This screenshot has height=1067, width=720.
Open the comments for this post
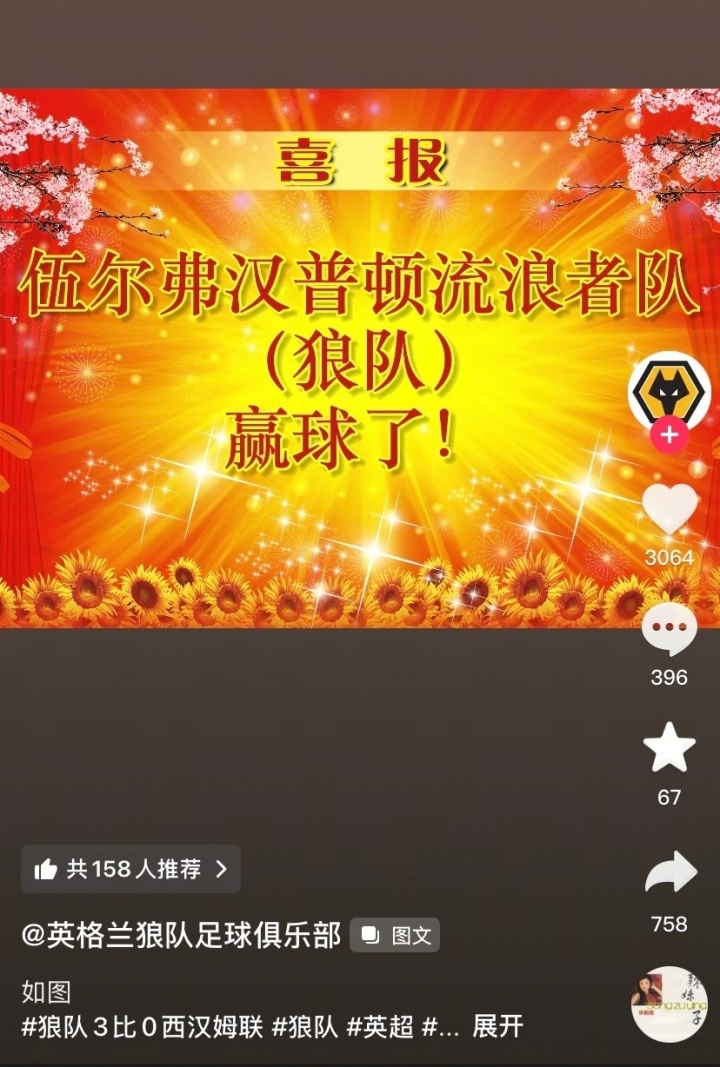coord(669,631)
